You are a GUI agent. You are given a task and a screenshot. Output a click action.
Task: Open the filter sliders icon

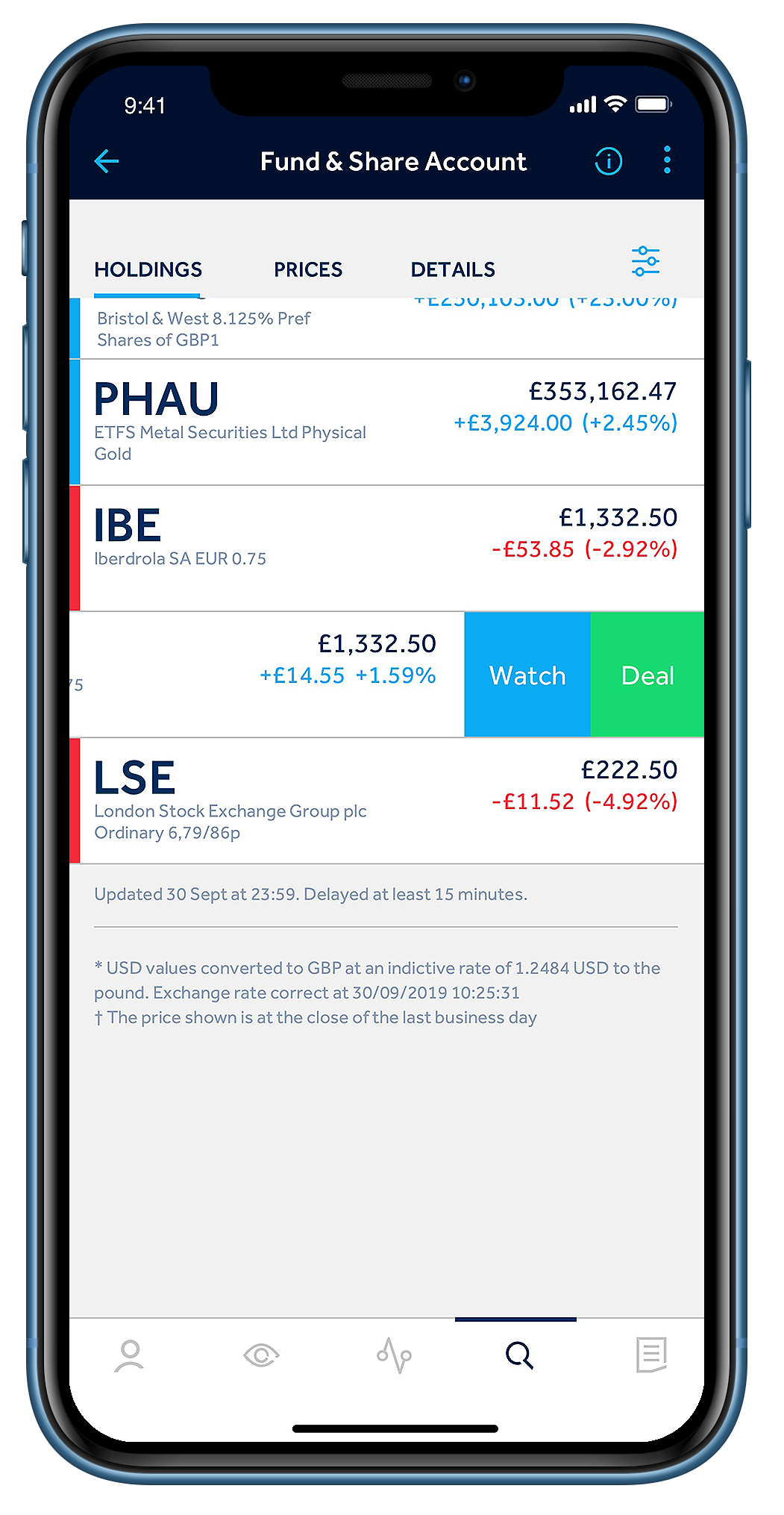[x=645, y=262]
